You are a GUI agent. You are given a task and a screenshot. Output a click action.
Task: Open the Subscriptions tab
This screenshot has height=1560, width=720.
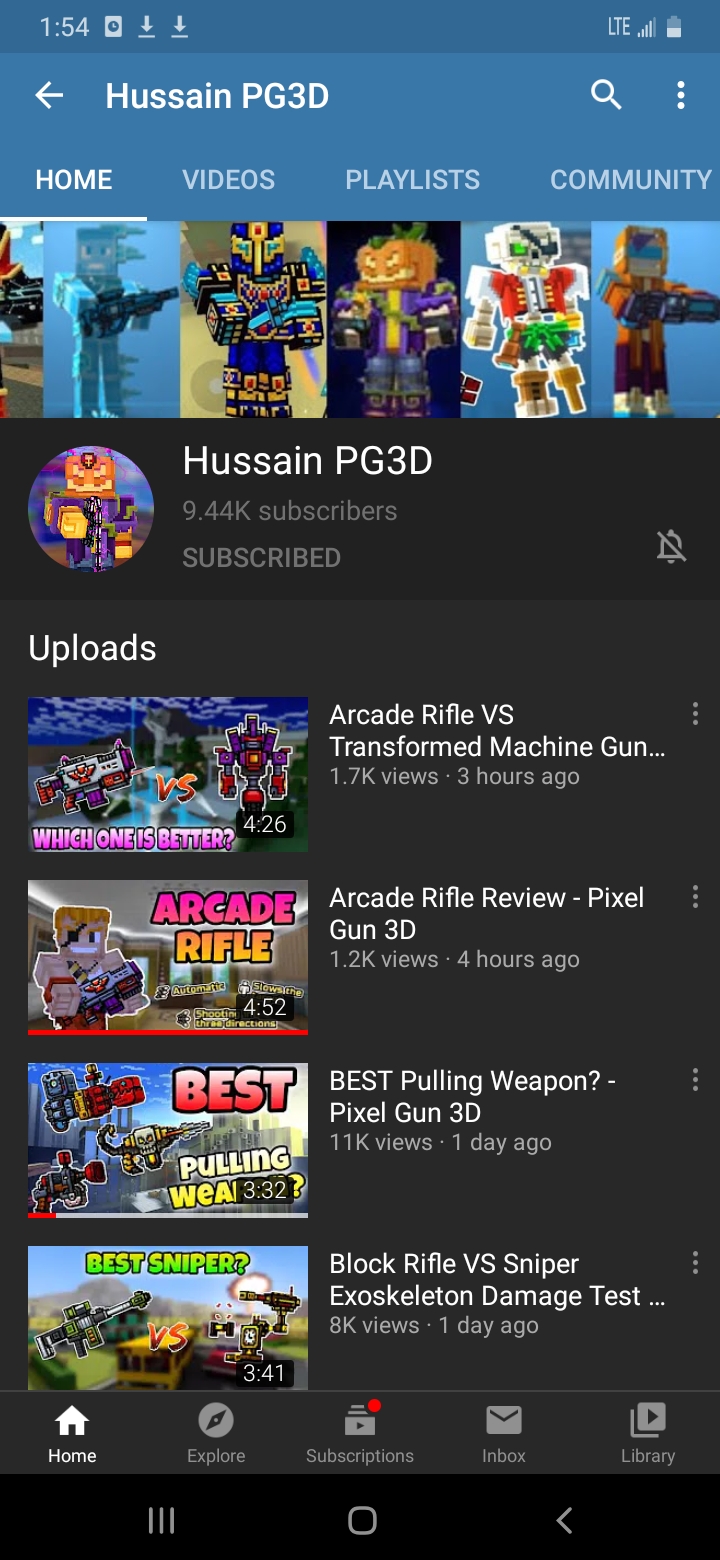[x=360, y=1433]
